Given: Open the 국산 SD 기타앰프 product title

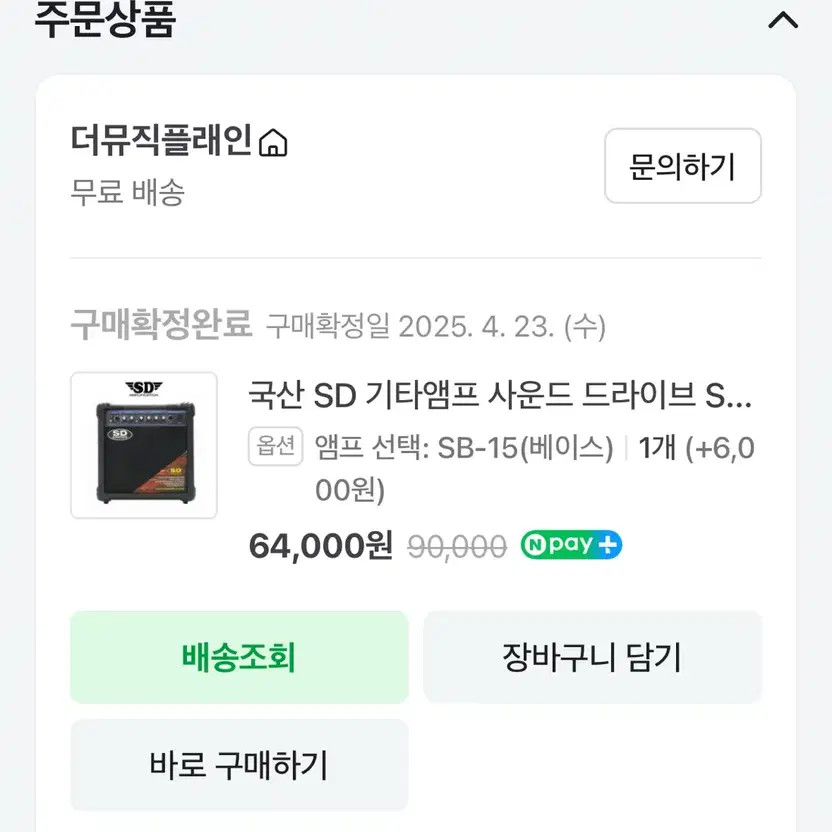Looking at the screenshot, I should pos(500,397).
